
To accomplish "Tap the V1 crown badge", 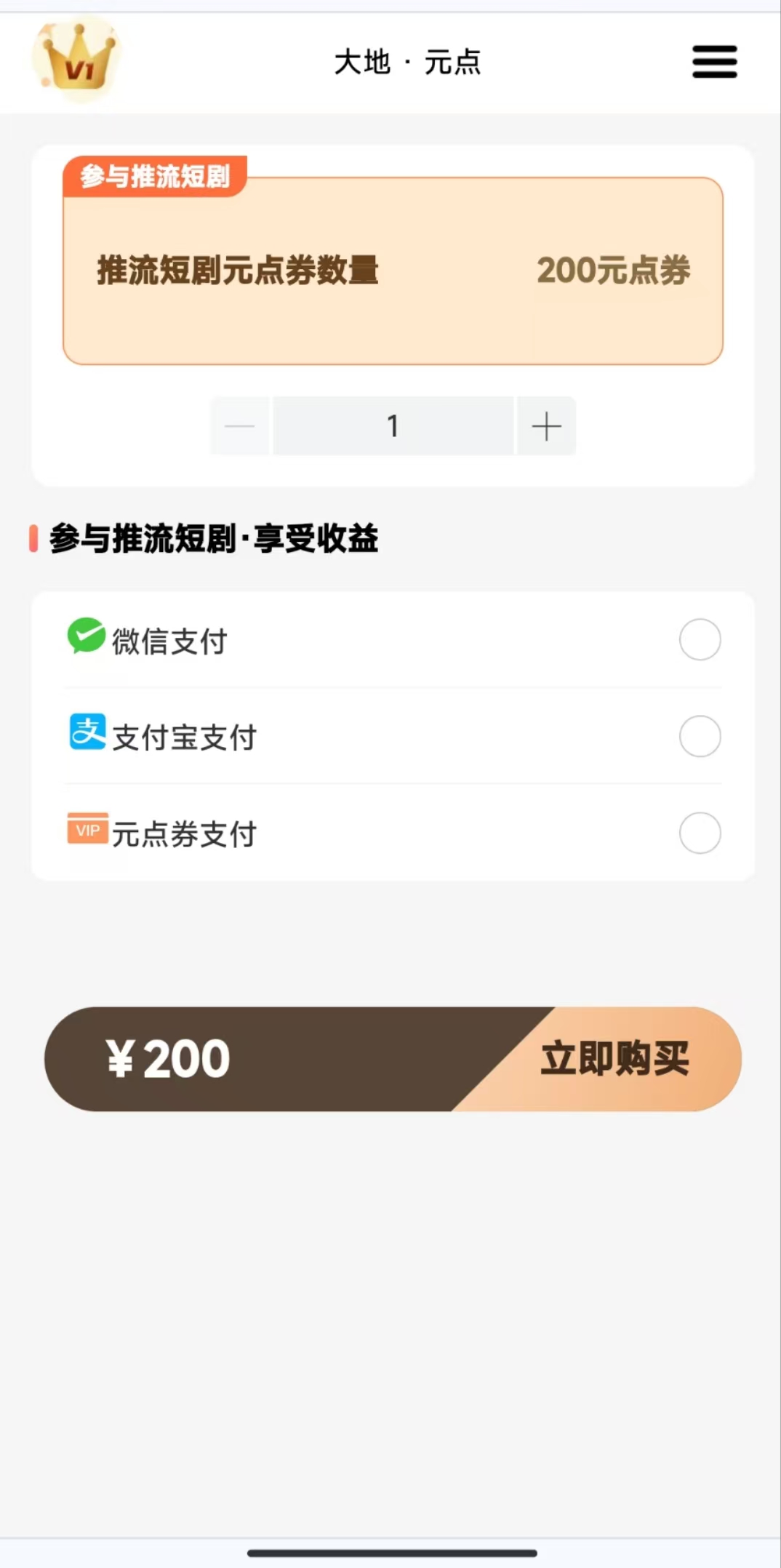I will click(77, 60).
